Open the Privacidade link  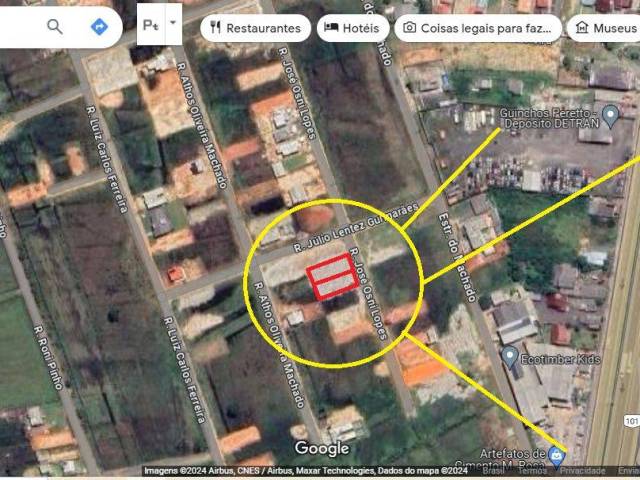pyautogui.click(x=585, y=470)
